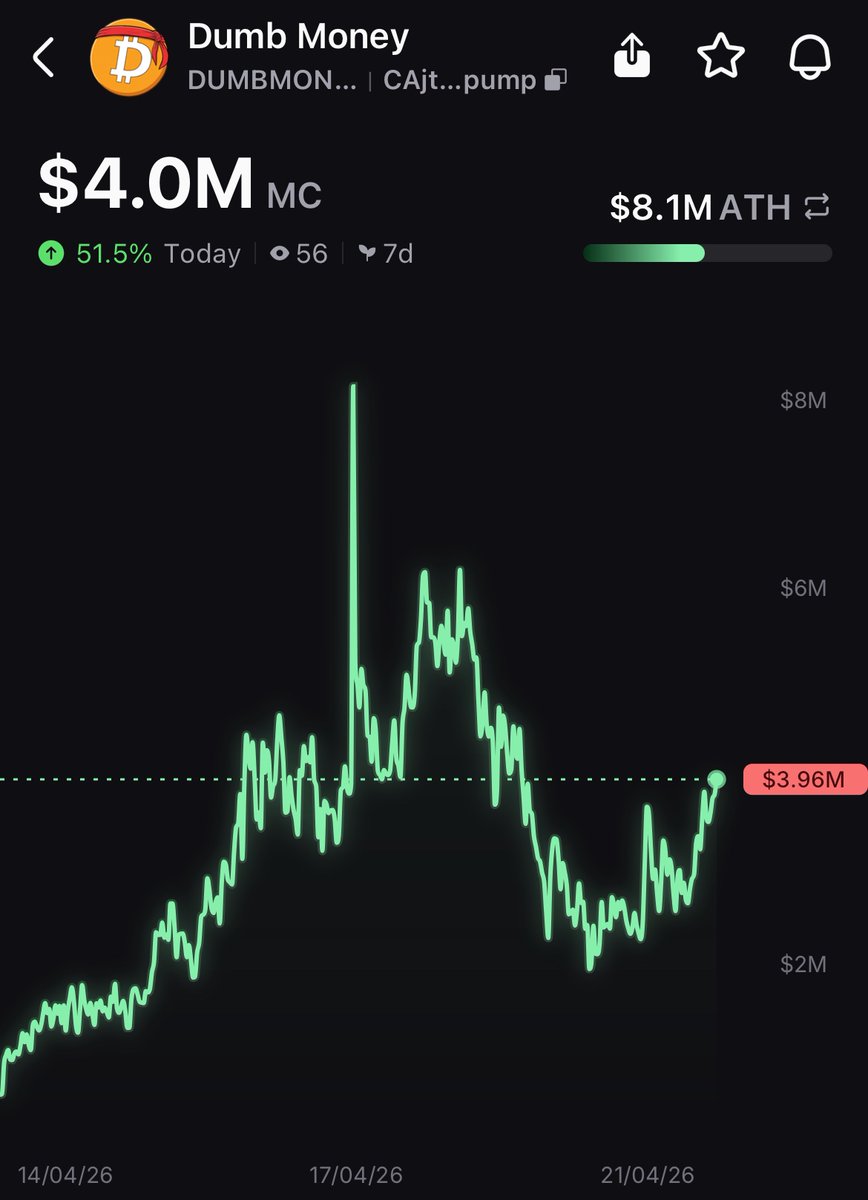Viewport: 868px width, 1200px height.
Task: Toggle the ATH swap arrows
Action: point(816,207)
